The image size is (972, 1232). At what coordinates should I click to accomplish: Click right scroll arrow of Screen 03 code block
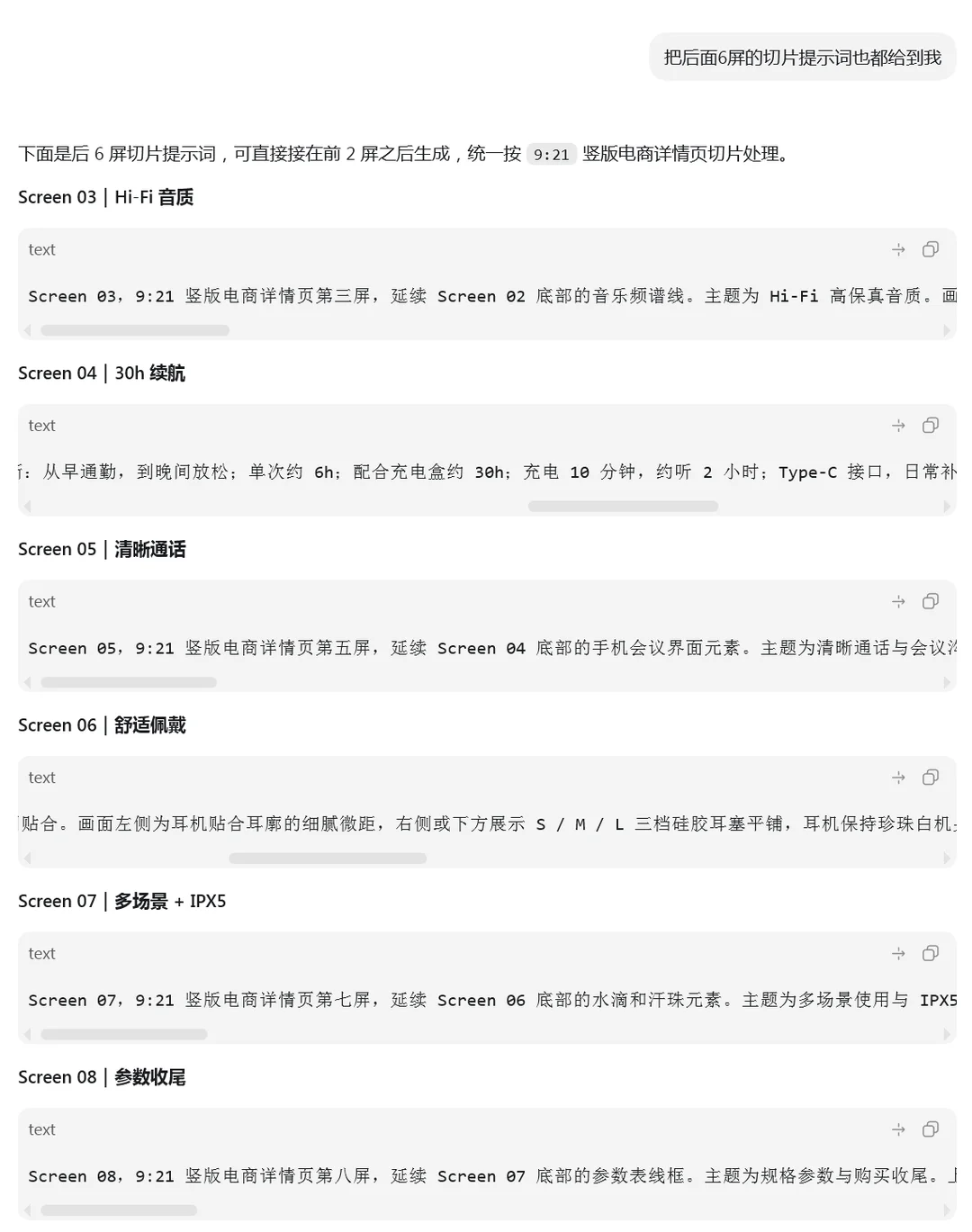coord(947,330)
